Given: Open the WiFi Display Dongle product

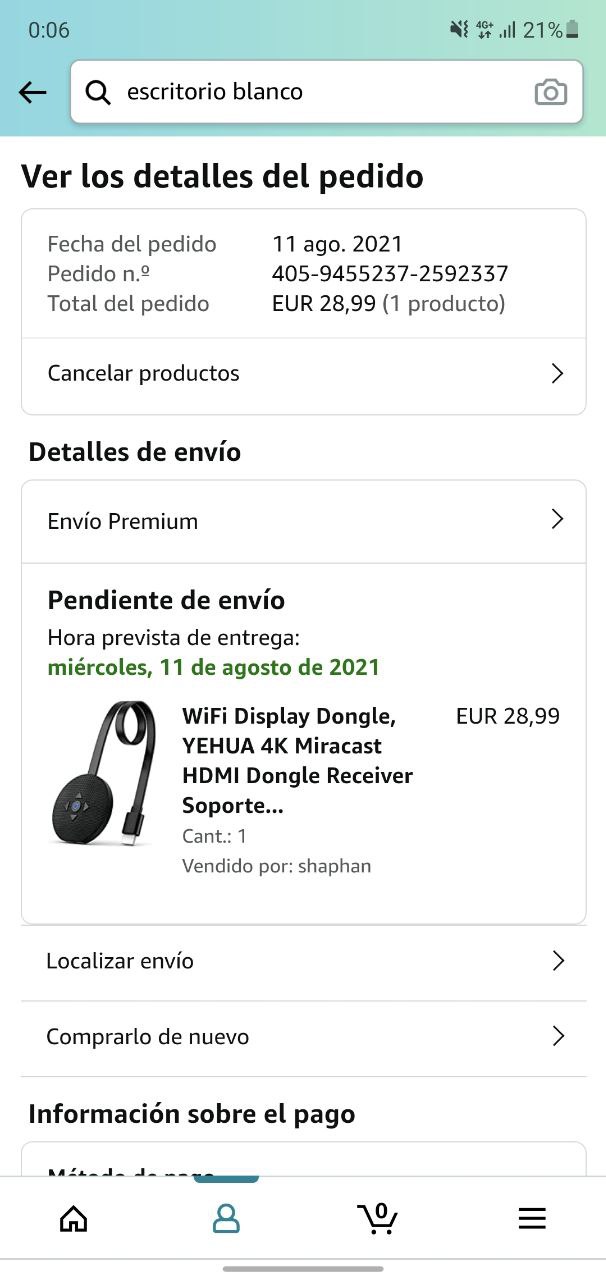Looking at the screenshot, I should (x=297, y=760).
